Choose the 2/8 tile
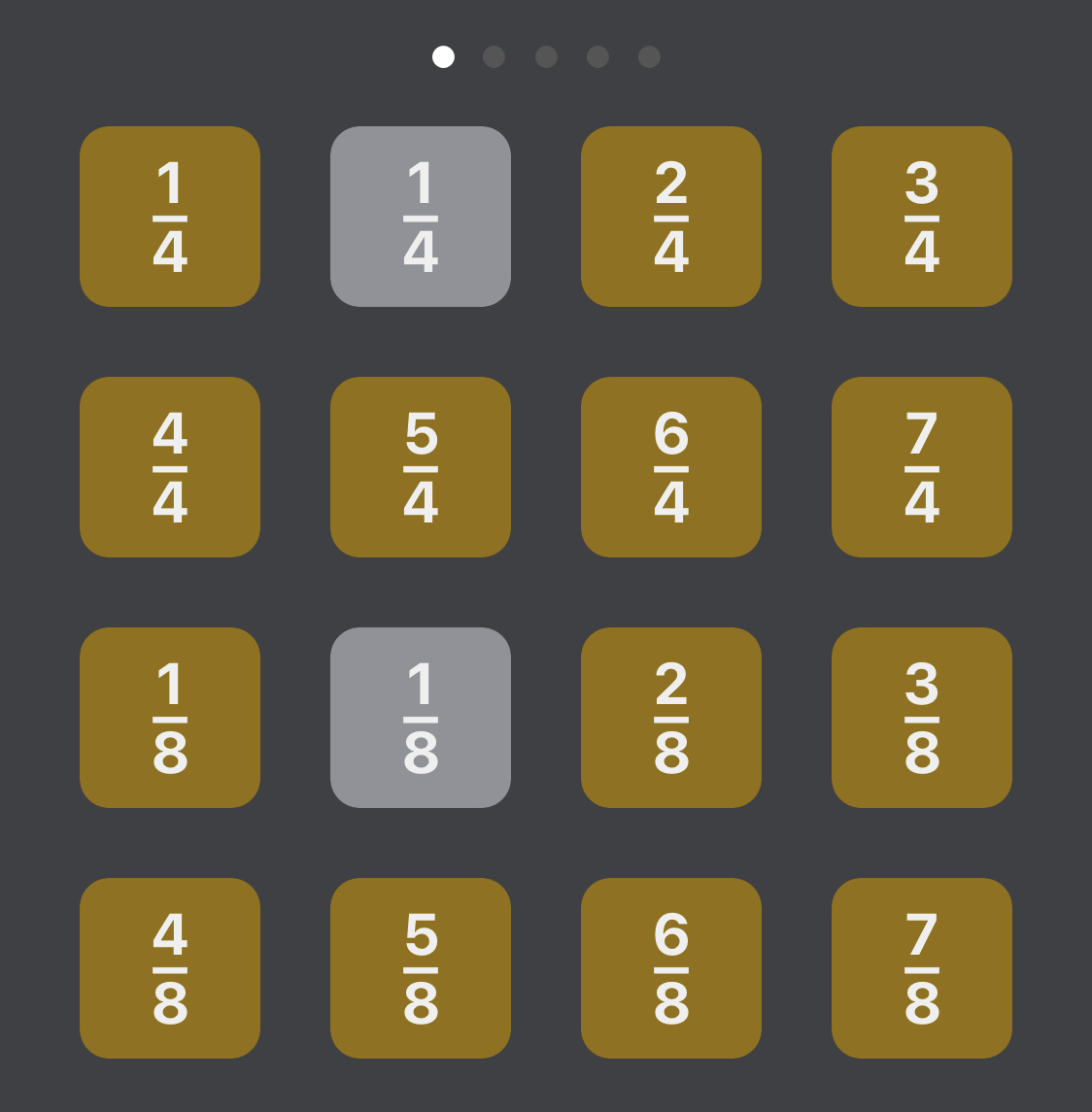Viewport: 1092px width, 1112px height. [x=671, y=718]
